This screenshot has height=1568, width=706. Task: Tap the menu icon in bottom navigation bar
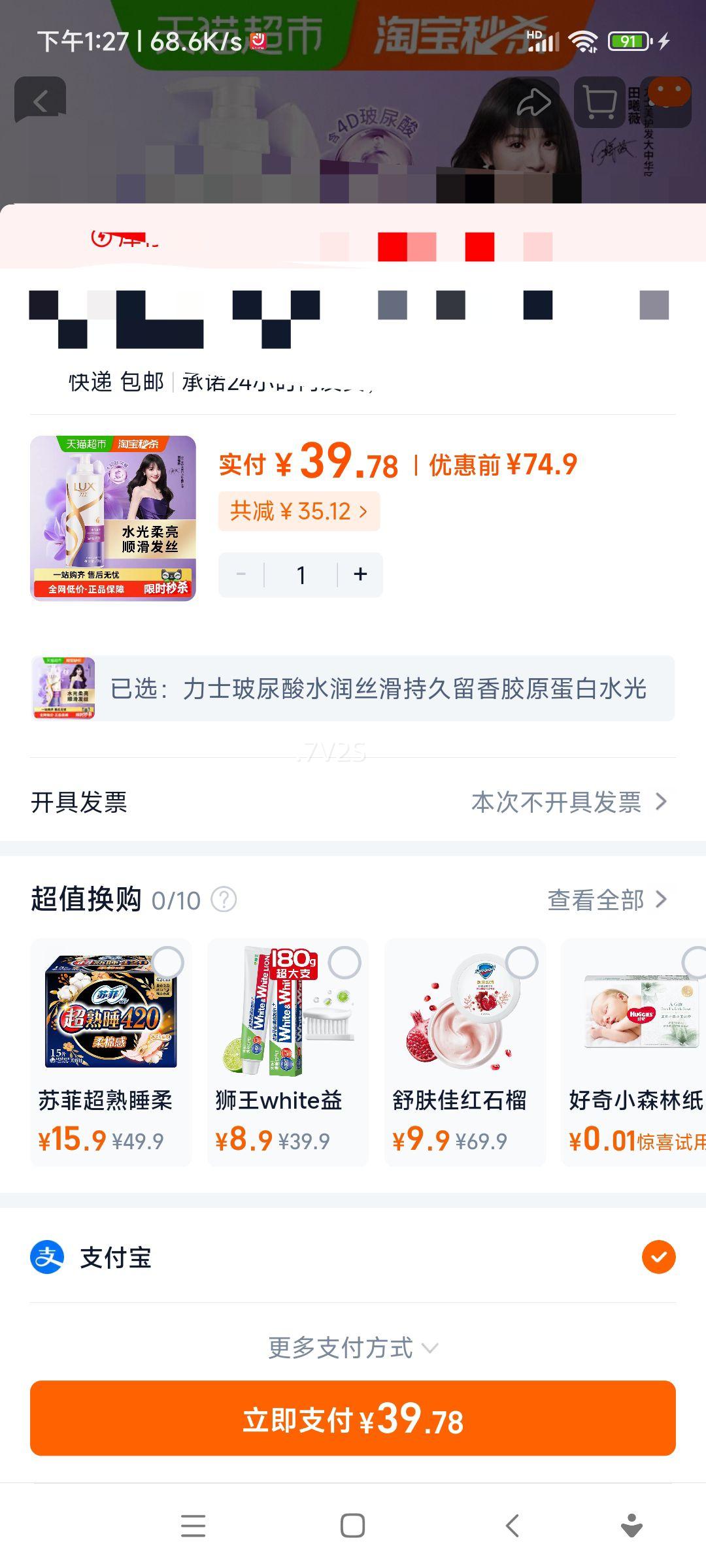point(193,1527)
